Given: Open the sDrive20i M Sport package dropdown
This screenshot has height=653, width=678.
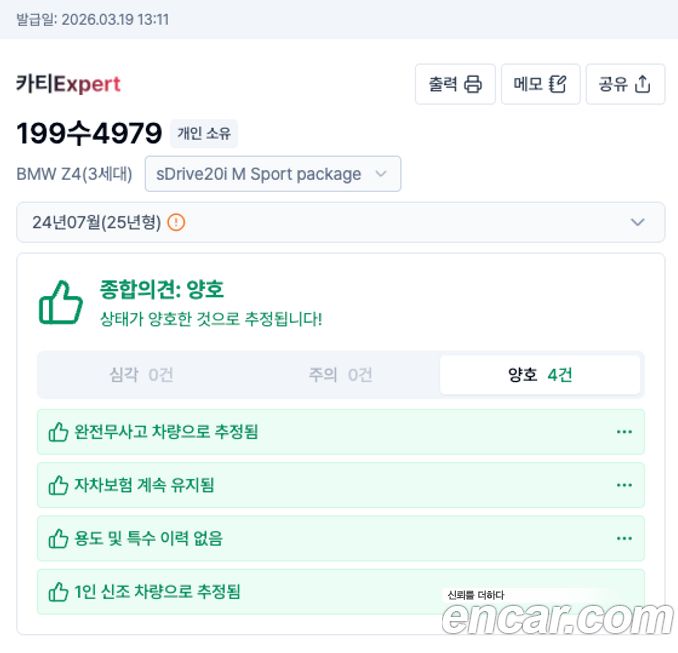Looking at the screenshot, I should (272, 174).
